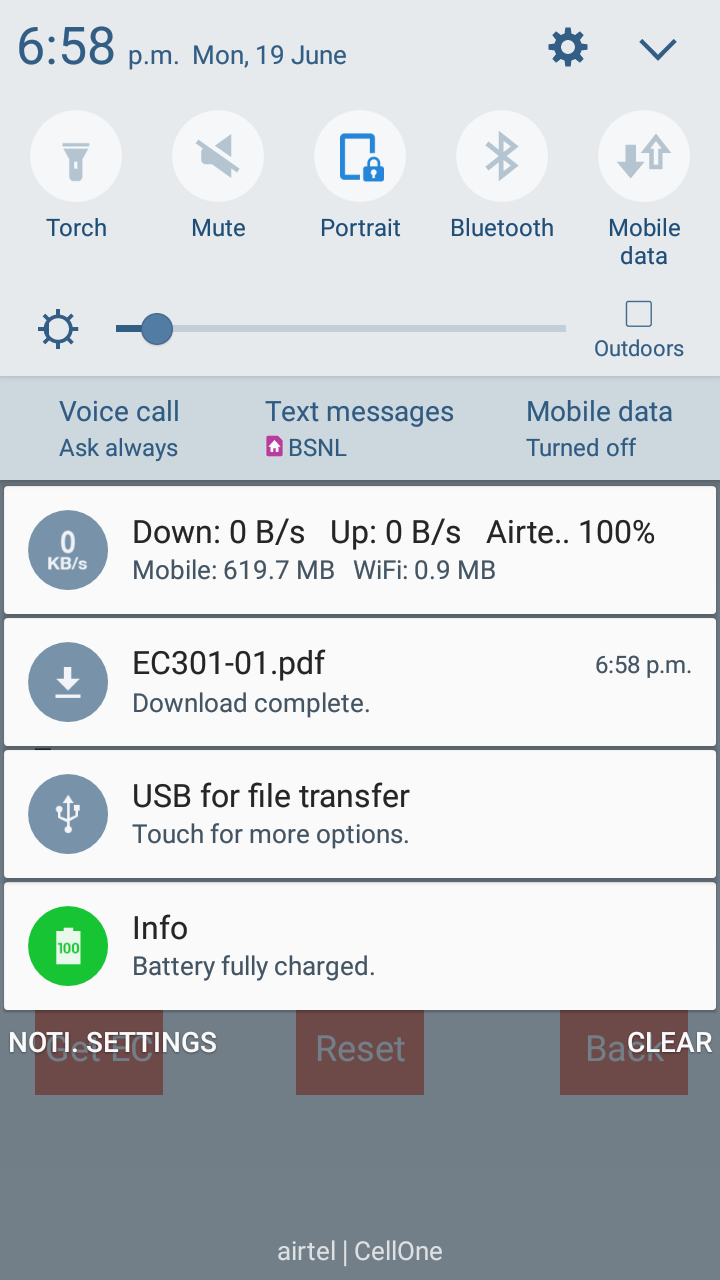
Task: Enable Bluetooth
Action: point(502,157)
